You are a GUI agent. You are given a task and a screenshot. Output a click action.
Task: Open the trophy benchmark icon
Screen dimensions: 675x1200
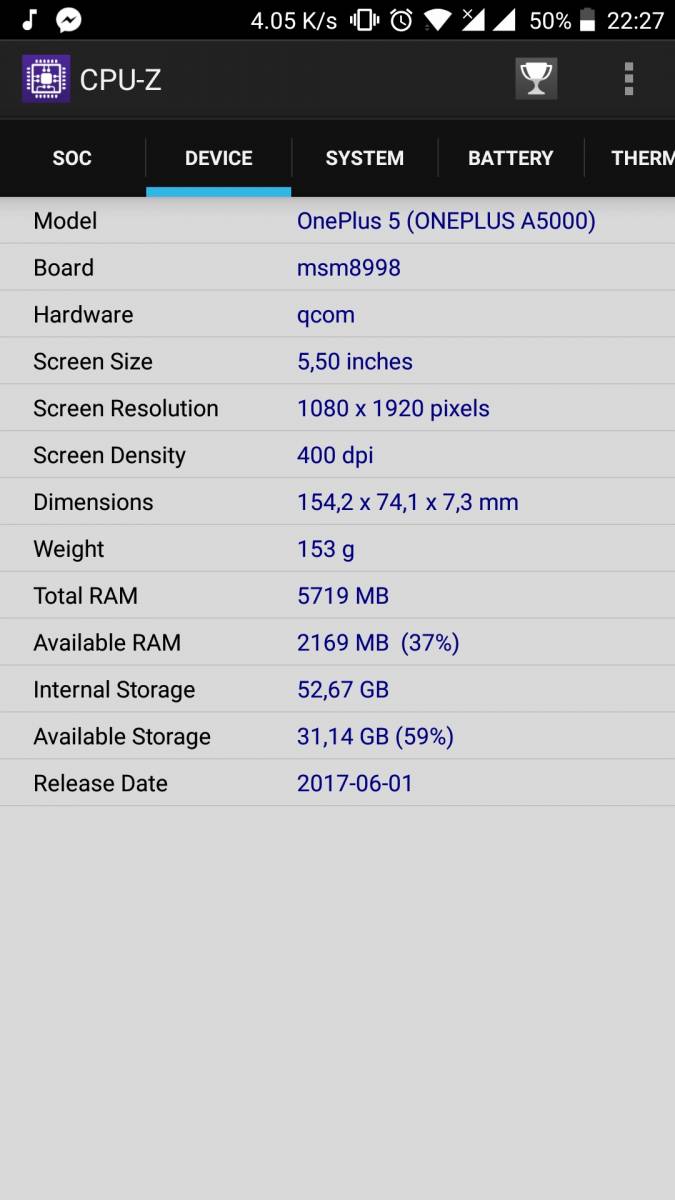coord(536,79)
